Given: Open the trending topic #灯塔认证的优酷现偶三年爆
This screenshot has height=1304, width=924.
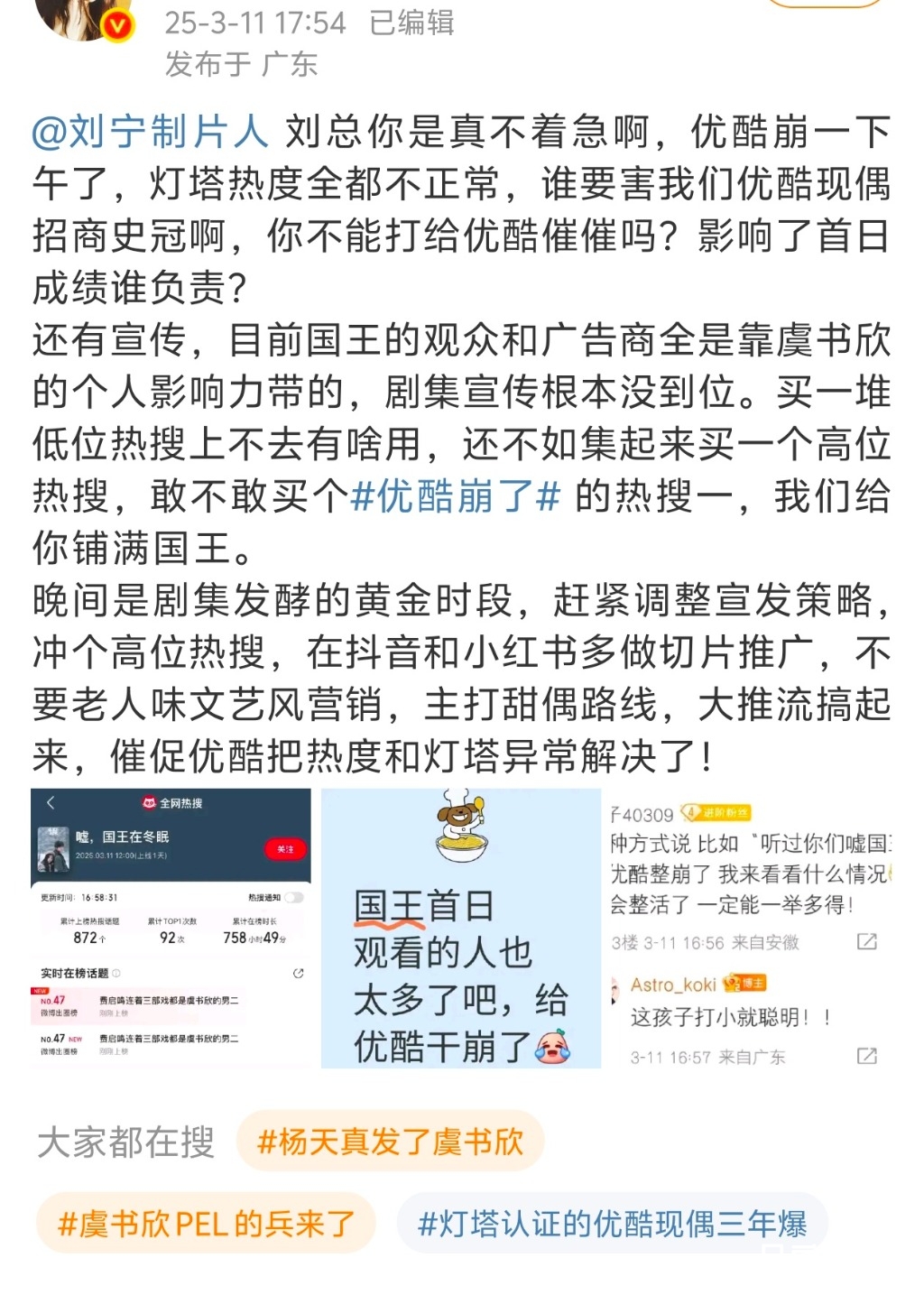Looking at the screenshot, I should [x=612, y=1224].
